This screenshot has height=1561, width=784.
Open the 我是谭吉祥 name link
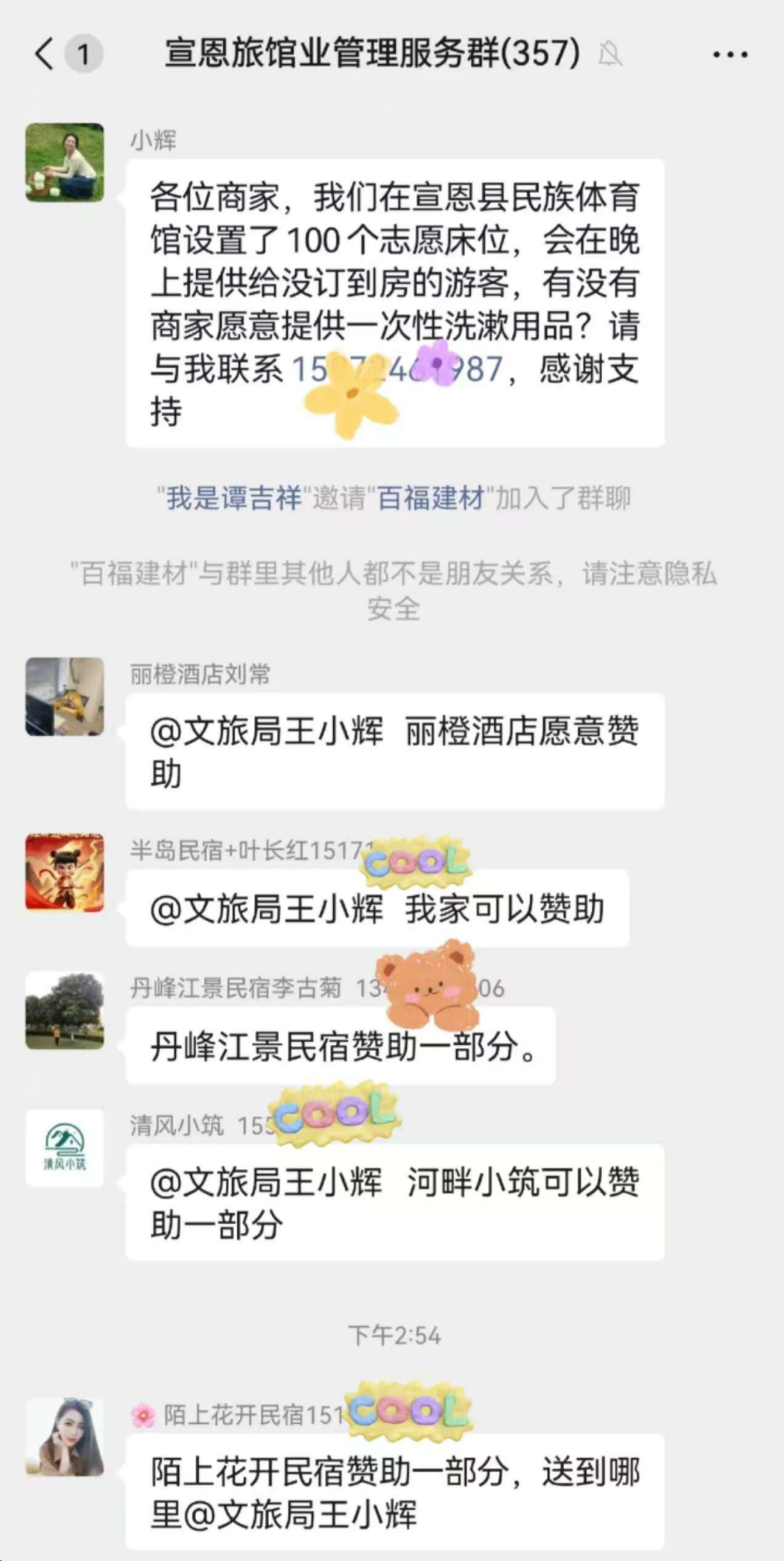pyautogui.click(x=233, y=498)
